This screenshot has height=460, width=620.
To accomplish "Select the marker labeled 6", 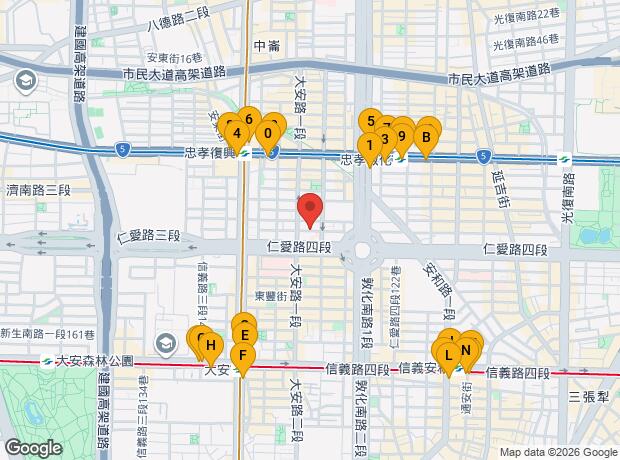I will [x=249, y=120].
